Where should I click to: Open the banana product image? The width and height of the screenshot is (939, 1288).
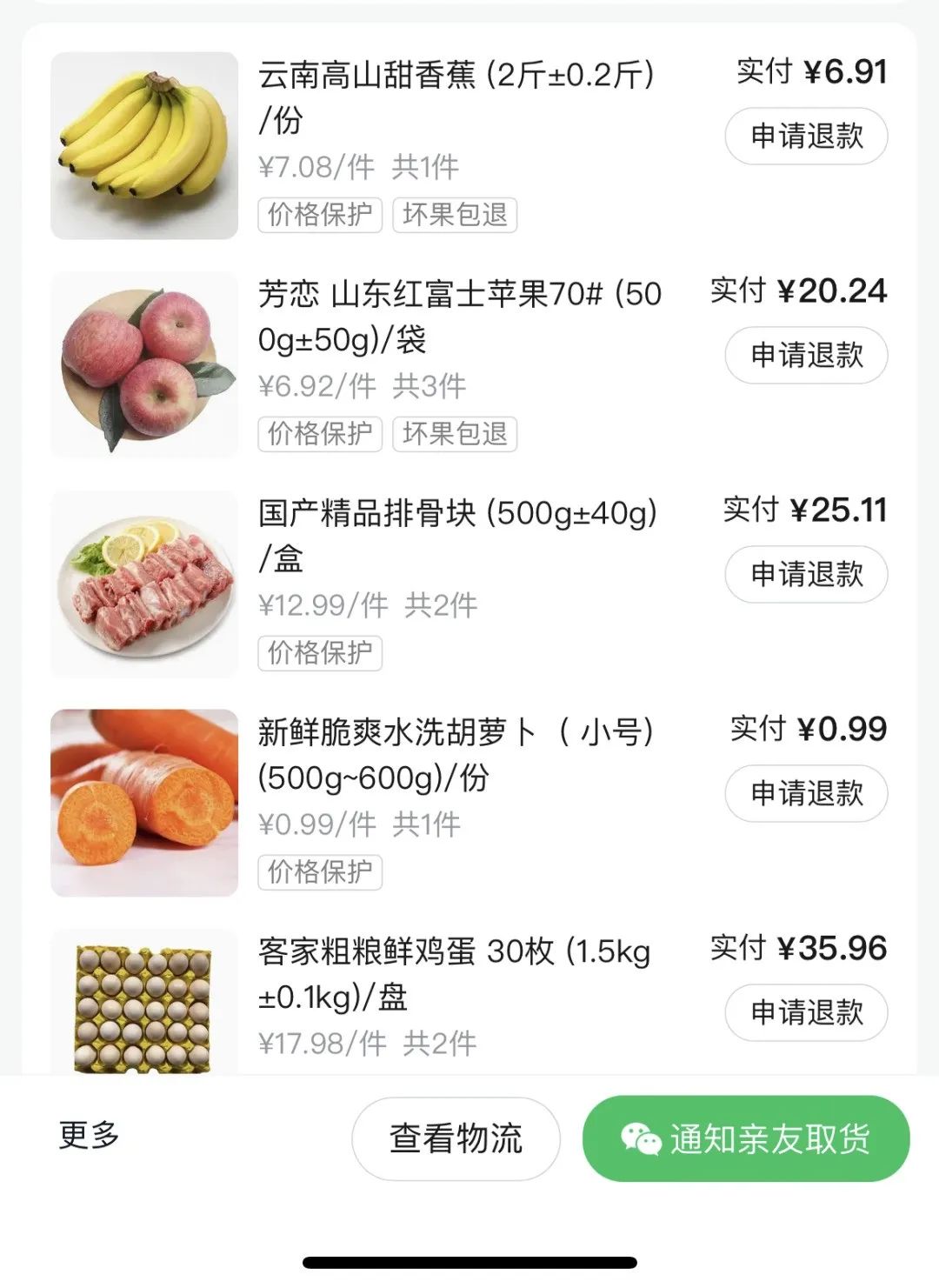[x=144, y=145]
